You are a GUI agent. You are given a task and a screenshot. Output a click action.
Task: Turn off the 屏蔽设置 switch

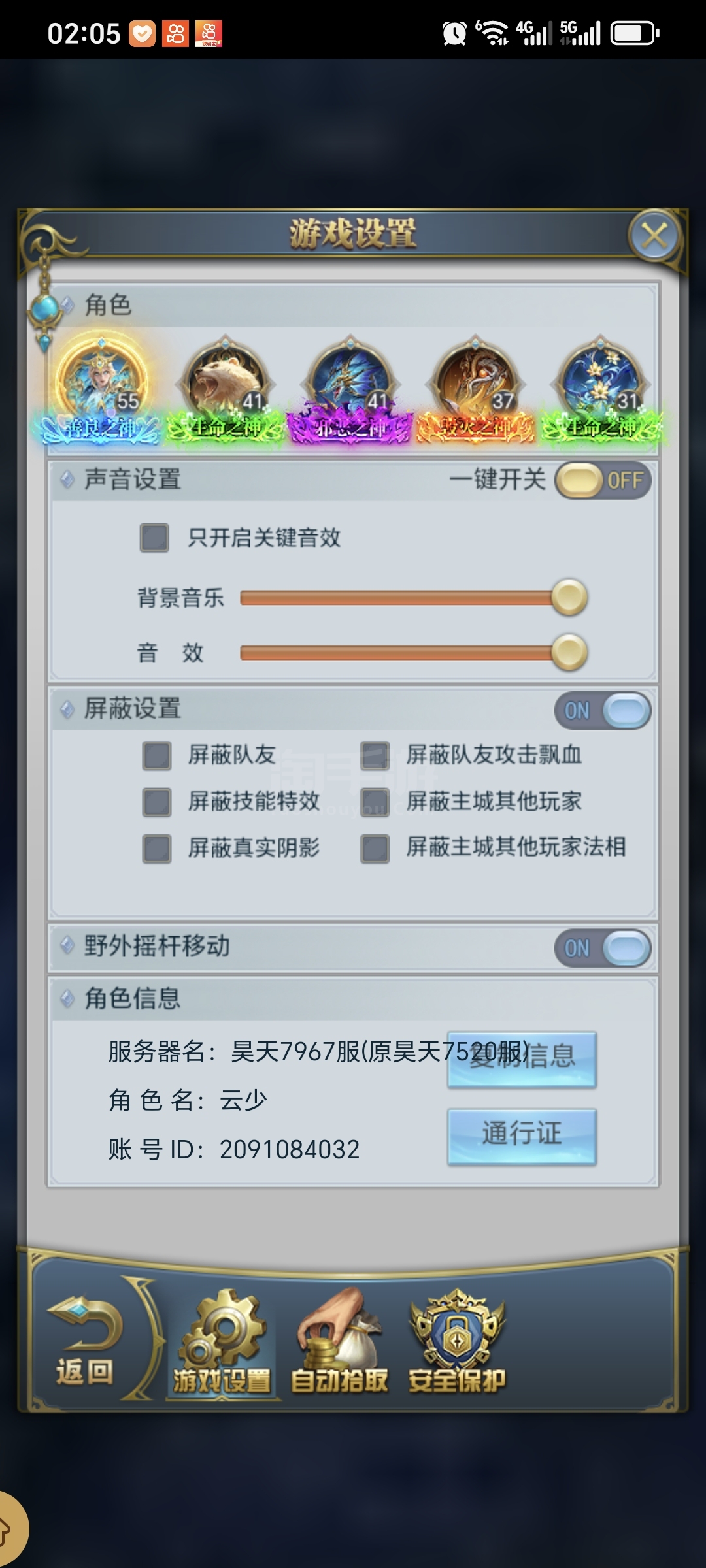pyautogui.click(x=603, y=710)
